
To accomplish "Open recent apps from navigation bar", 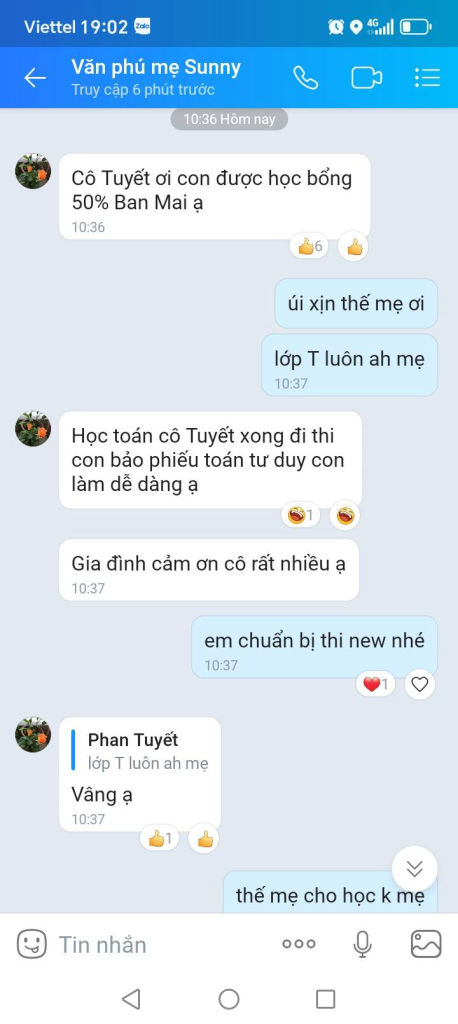I will 325,999.
